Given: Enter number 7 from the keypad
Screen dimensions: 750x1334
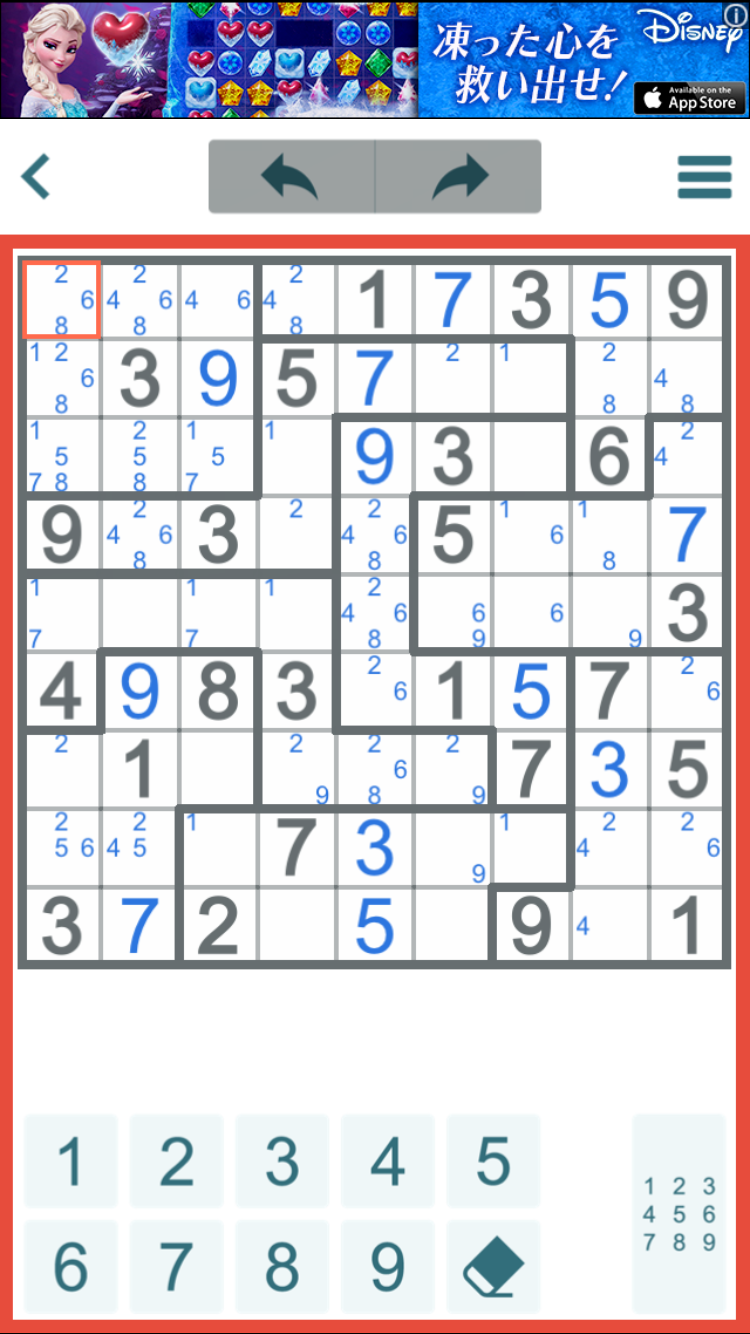Looking at the screenshot, I should click(x=176, y=1267).
